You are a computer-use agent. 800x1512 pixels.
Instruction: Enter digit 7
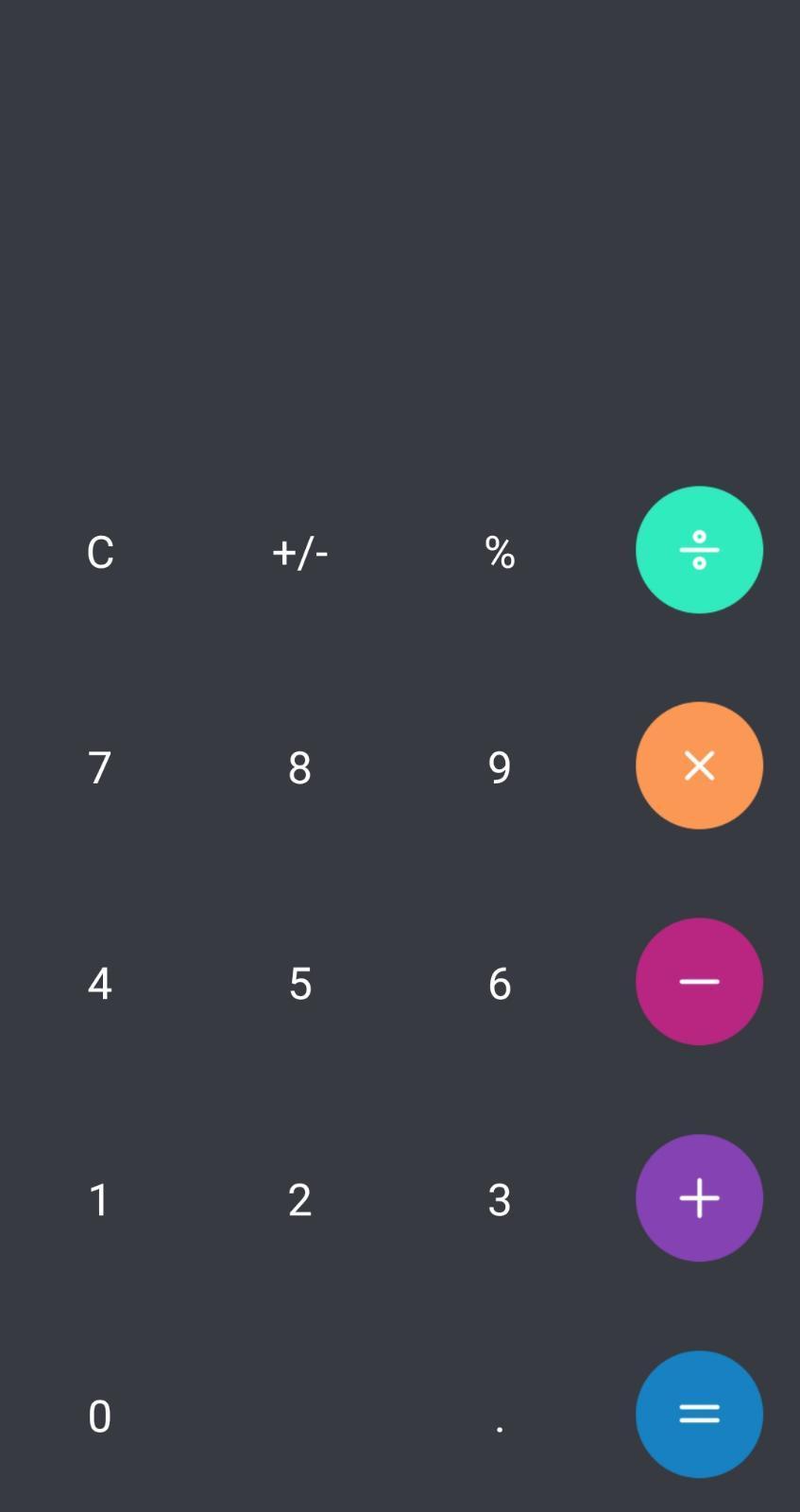[100, 767]
